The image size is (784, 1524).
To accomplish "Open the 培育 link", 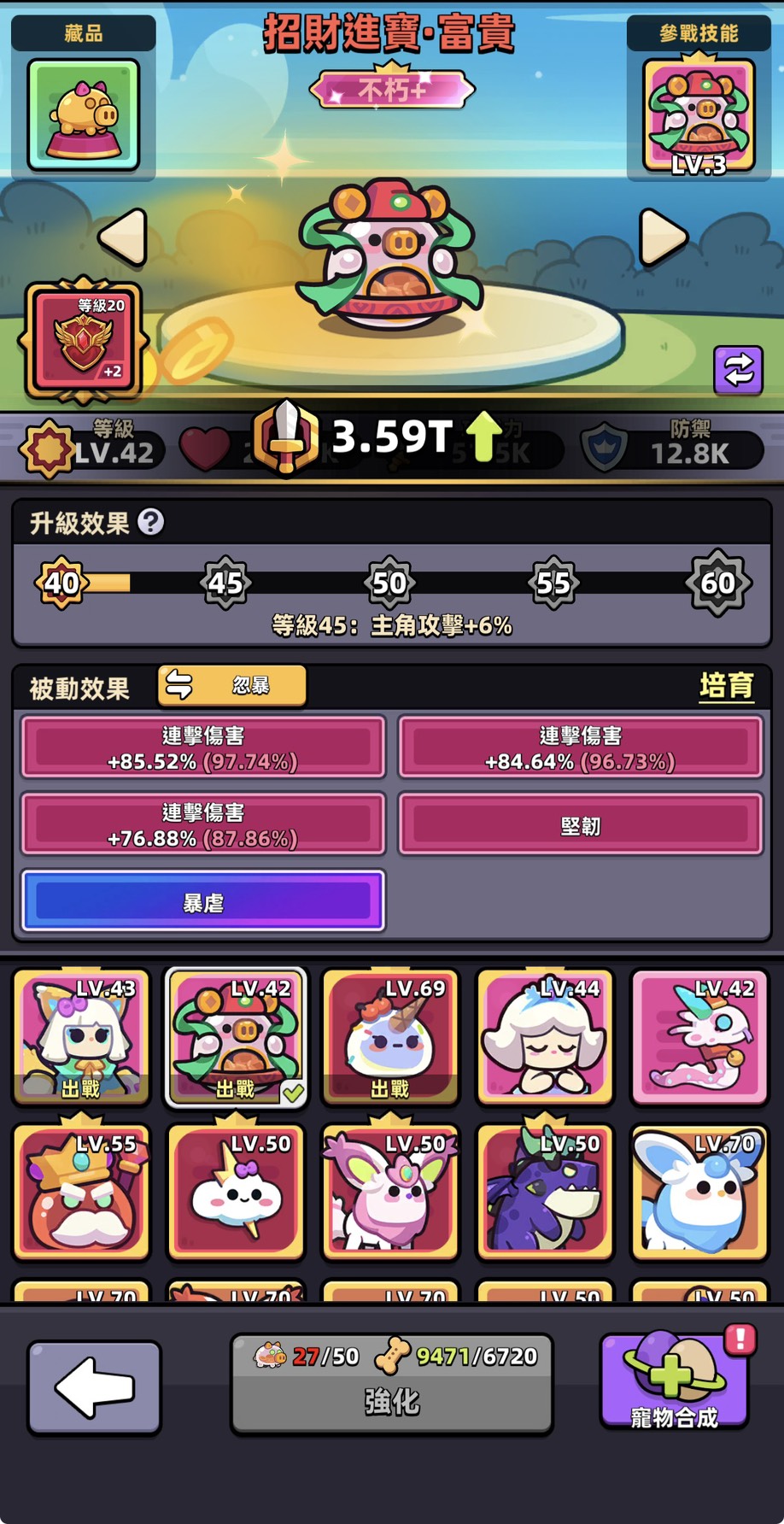I will pos(726,685).
